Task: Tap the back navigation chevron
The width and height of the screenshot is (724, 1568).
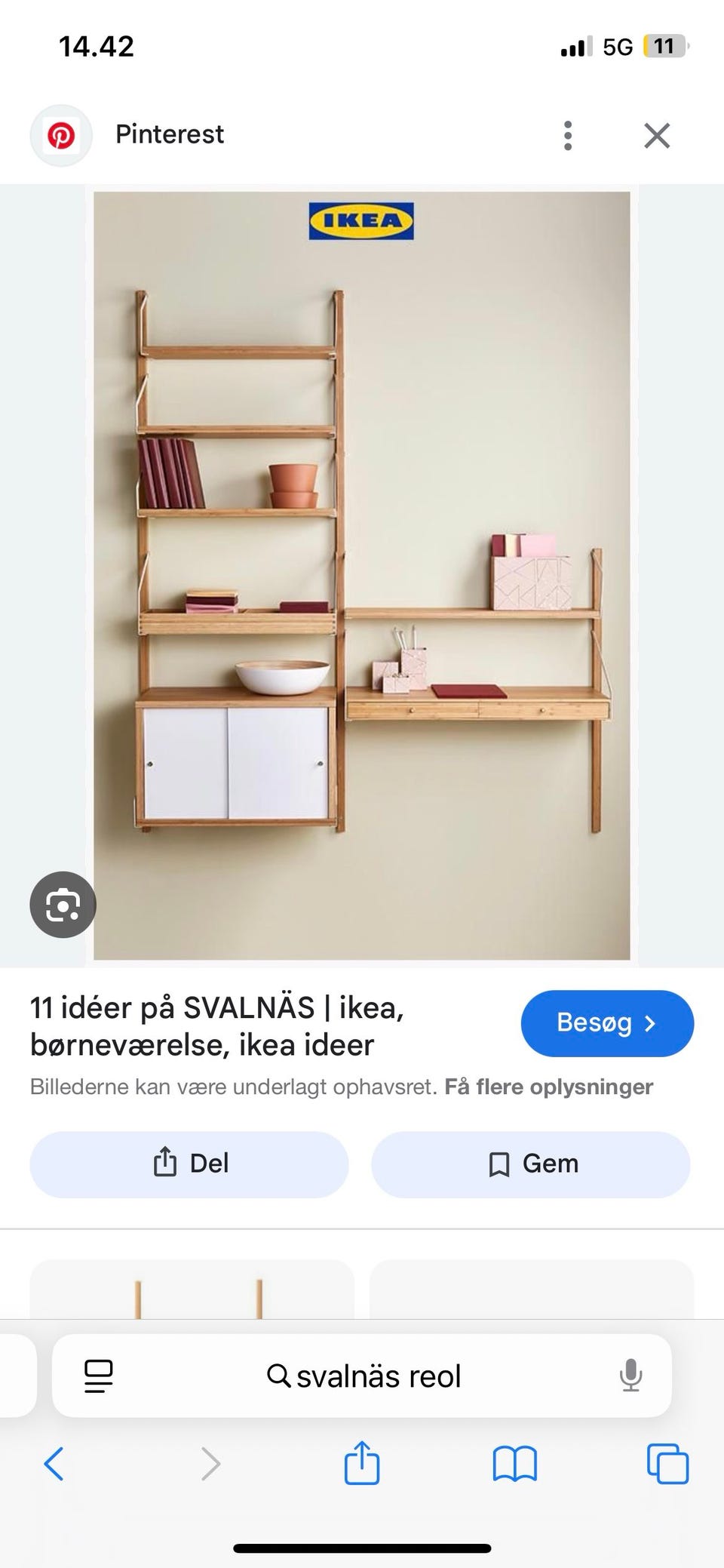Action: tap(54, 1465)
